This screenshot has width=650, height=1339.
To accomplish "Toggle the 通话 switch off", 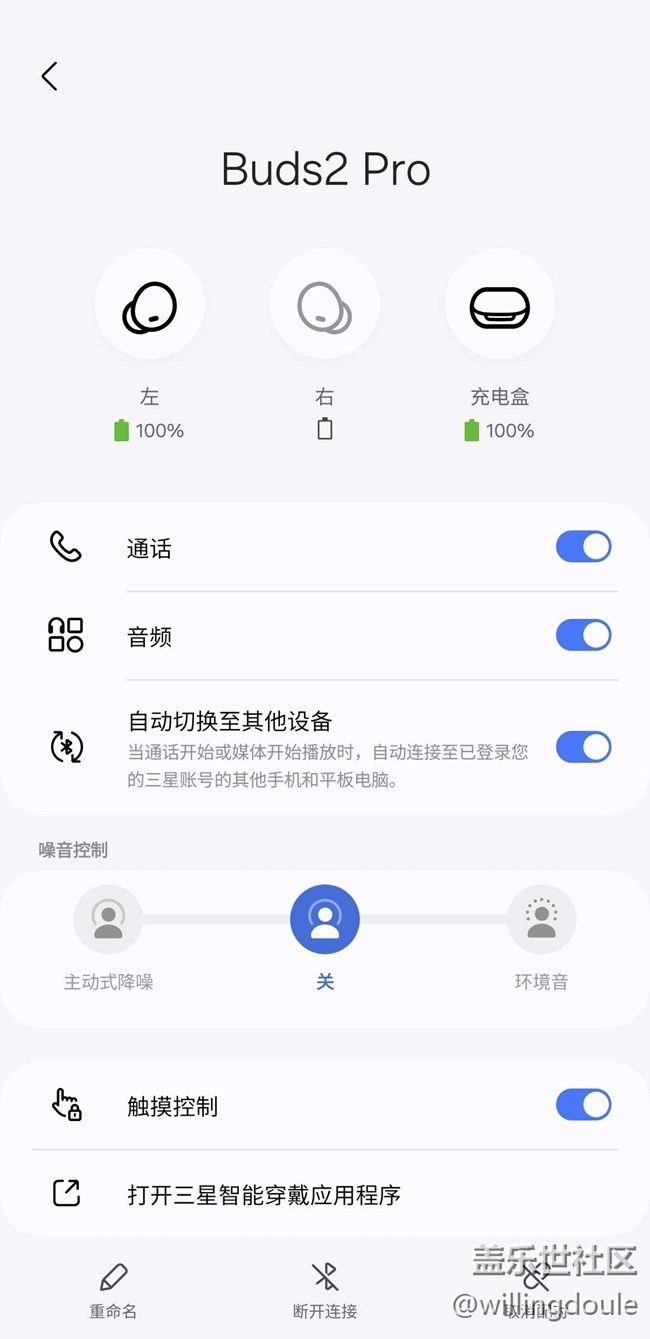I will [583, 547].
